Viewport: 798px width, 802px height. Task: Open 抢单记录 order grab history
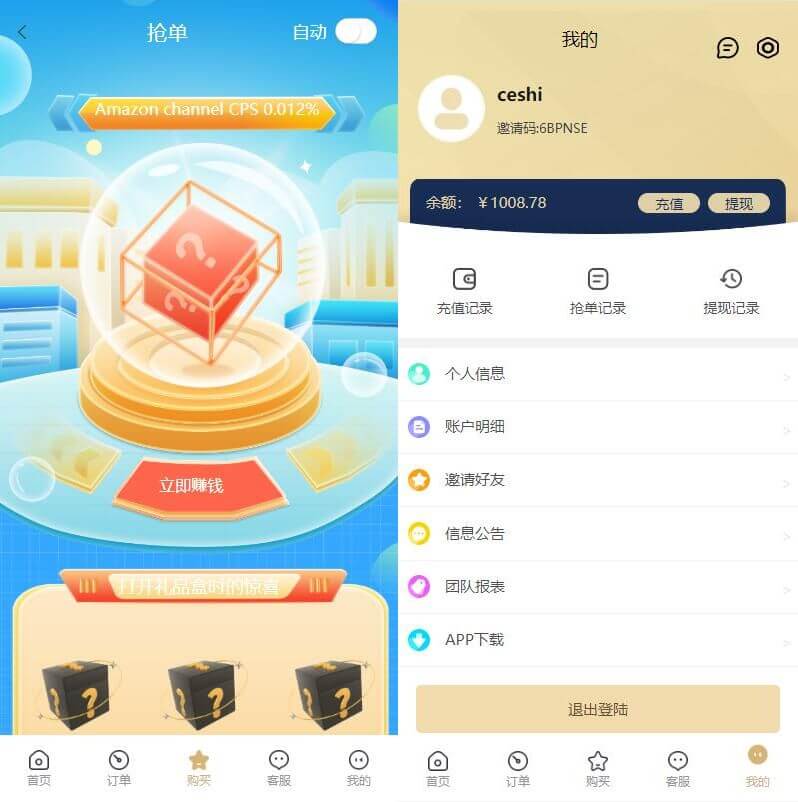point(597,291)
